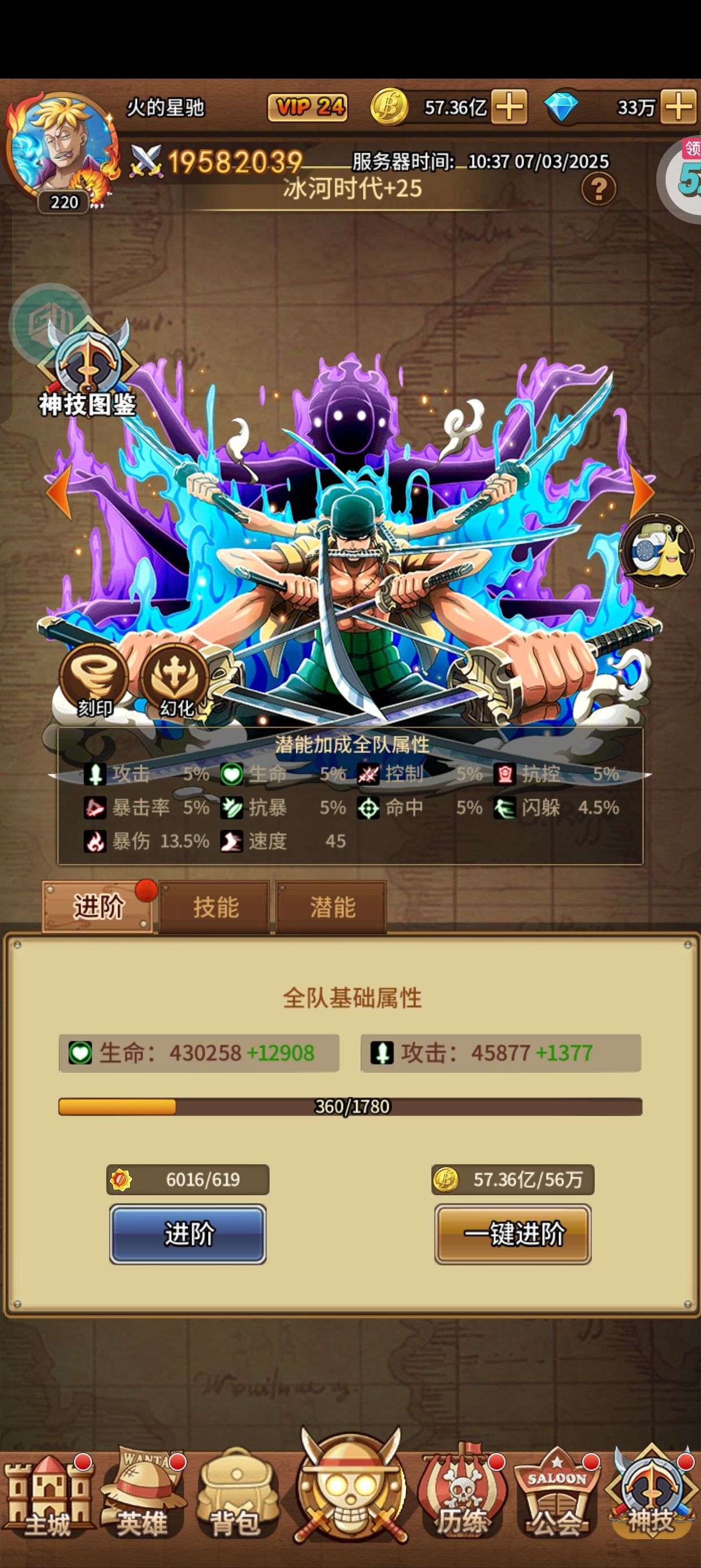This screenshot has height=1568, width=701.
Task: Add more diamonds
Action: pos(678,107)
